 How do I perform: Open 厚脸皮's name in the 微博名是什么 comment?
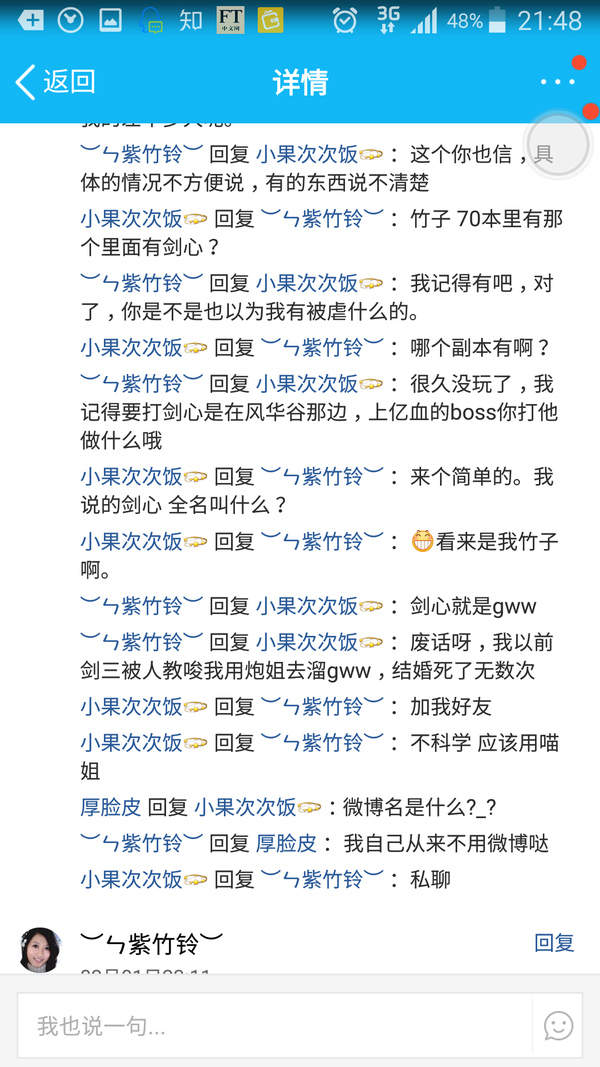[111, 807]
